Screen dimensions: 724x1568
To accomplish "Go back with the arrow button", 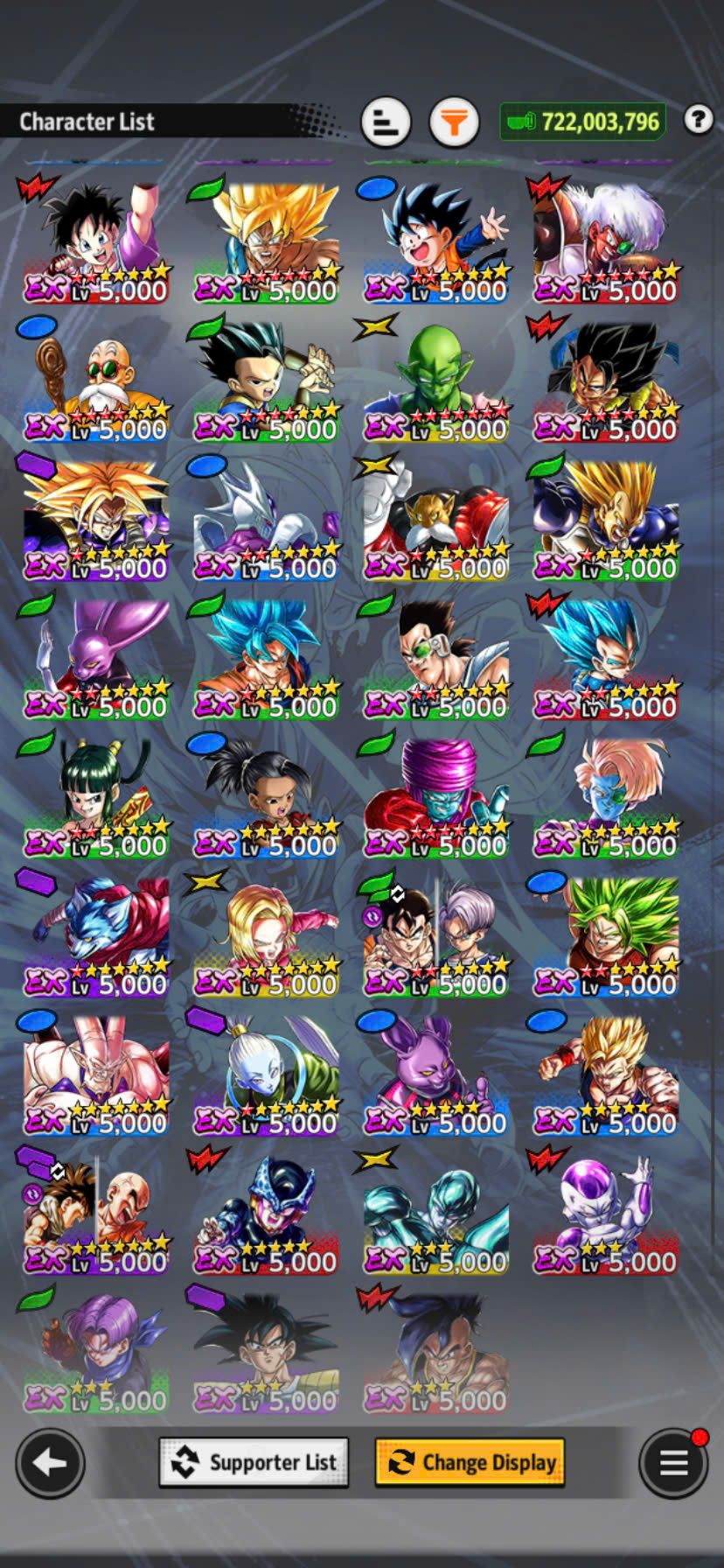I will (x=50, y=1462).
